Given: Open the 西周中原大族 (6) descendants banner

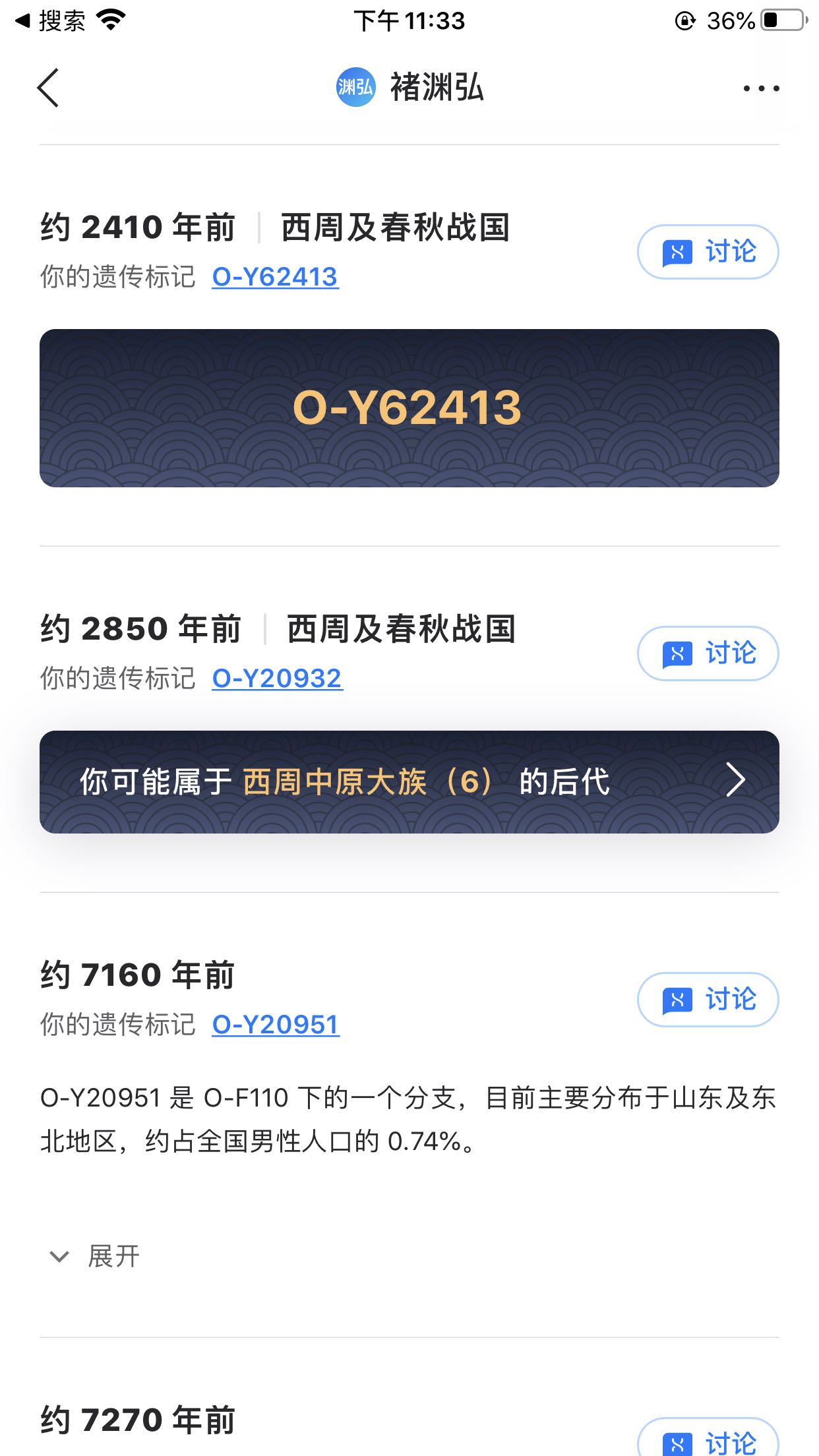Looking at the screenshot, I should (409, 782).
